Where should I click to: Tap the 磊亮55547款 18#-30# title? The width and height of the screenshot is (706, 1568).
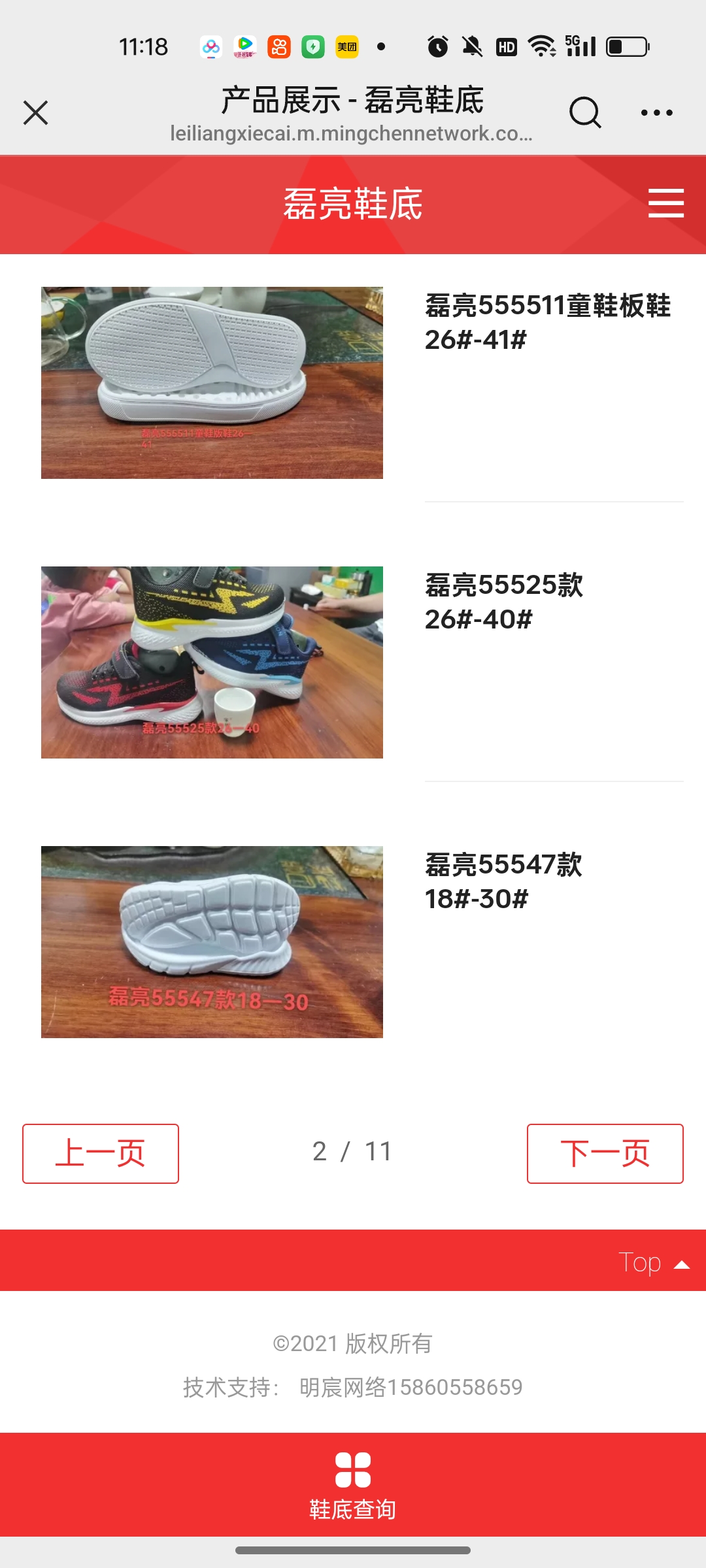(503, 881)
